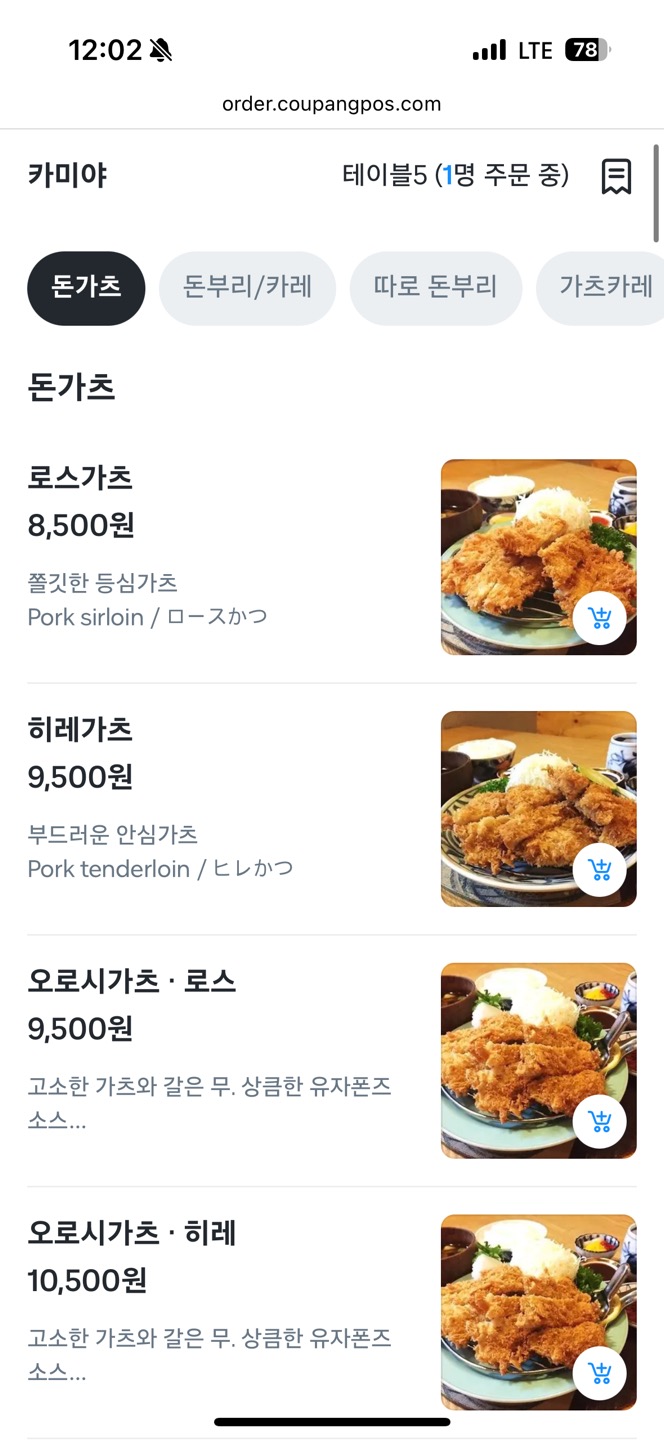
Task: Tap the order.coupangpos.com address bar
Action: [x=331, y=104]
